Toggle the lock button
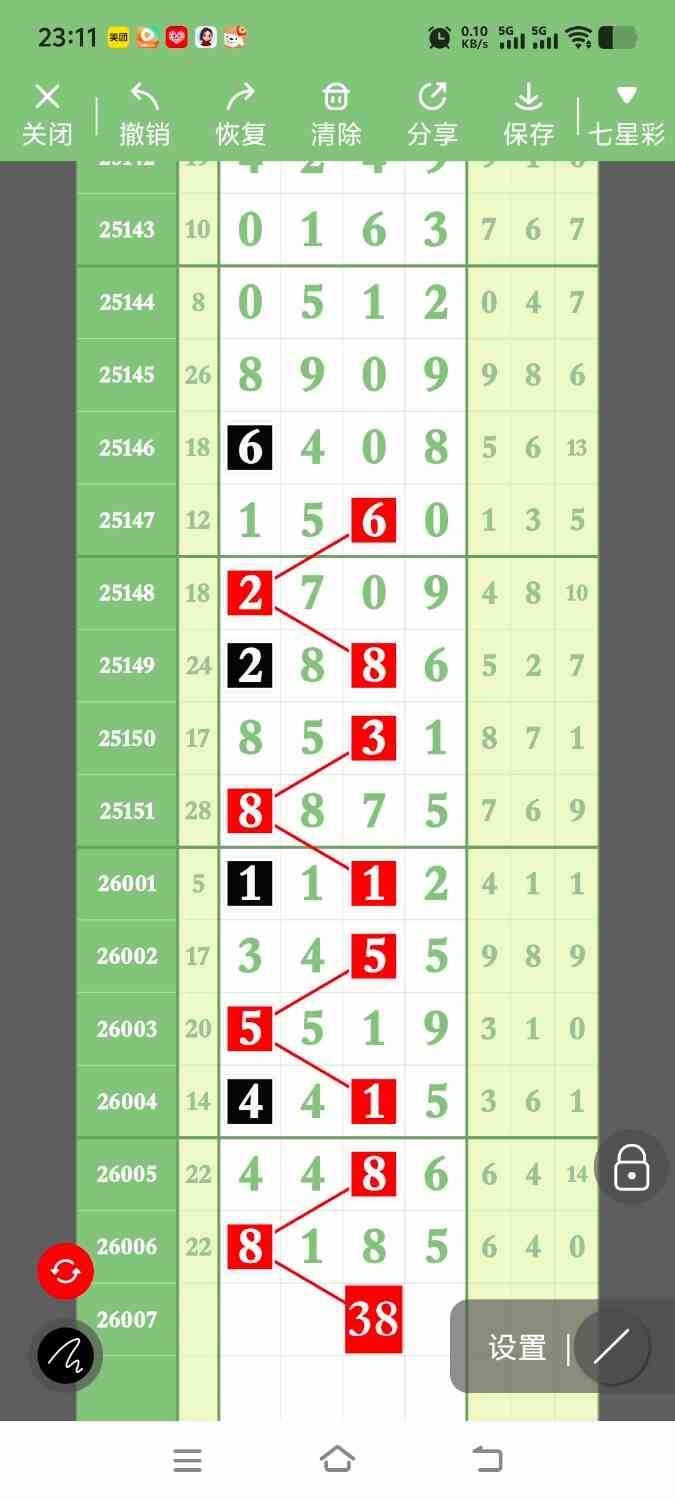This screenshot has height=1500, width=675. [631, 1167]
